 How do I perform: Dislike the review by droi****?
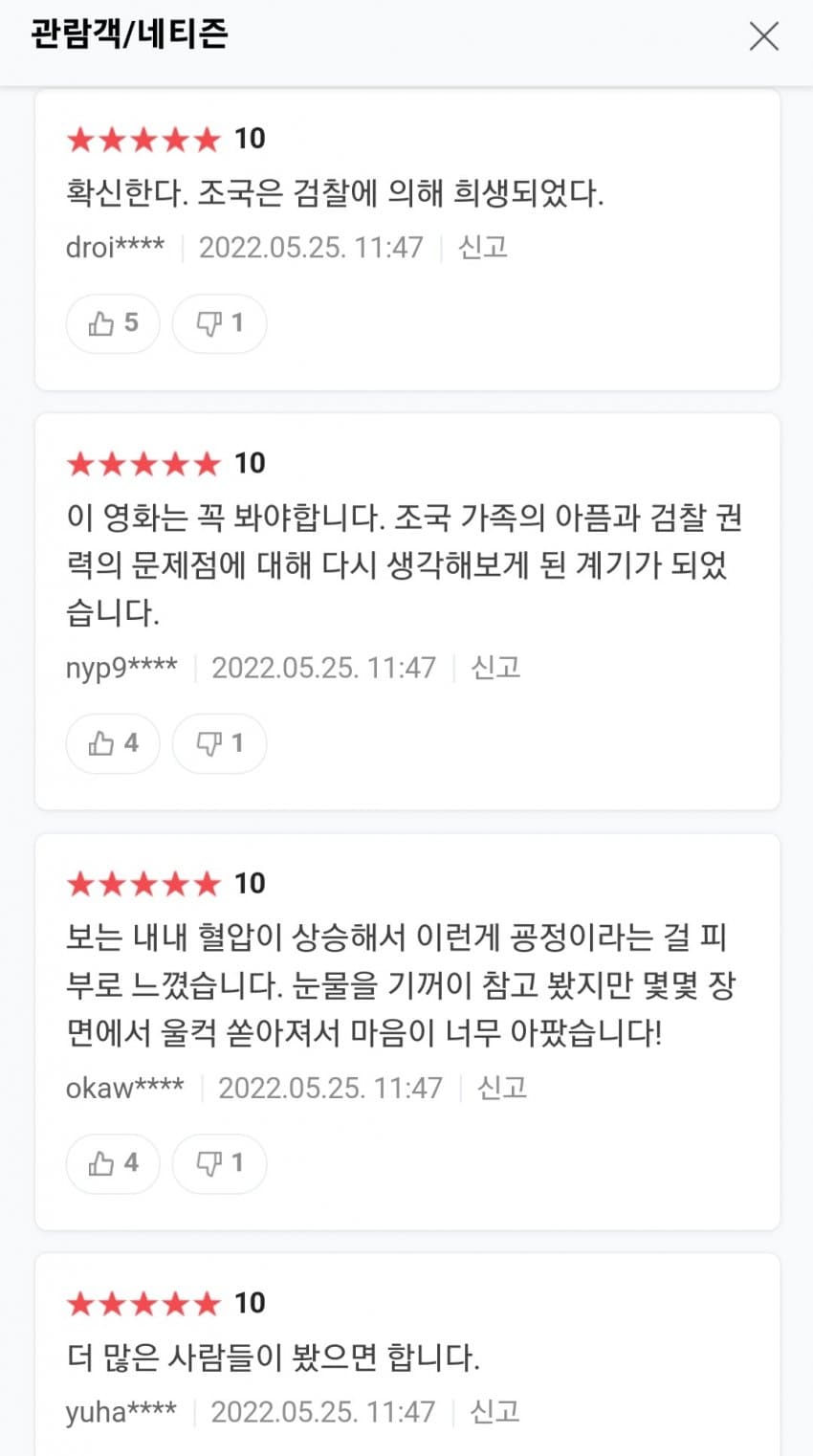219,323
